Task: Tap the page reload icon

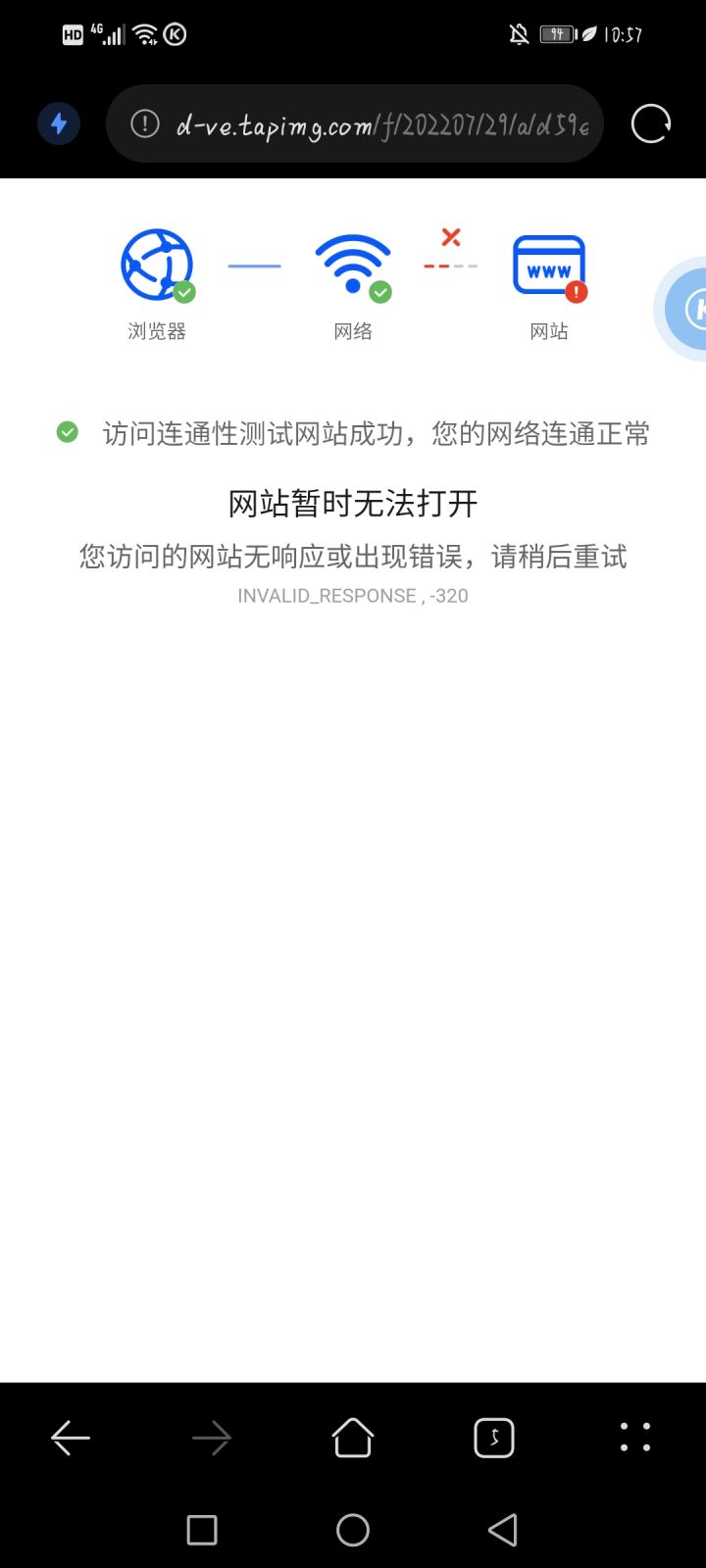Action: click(x=649, y=123)
